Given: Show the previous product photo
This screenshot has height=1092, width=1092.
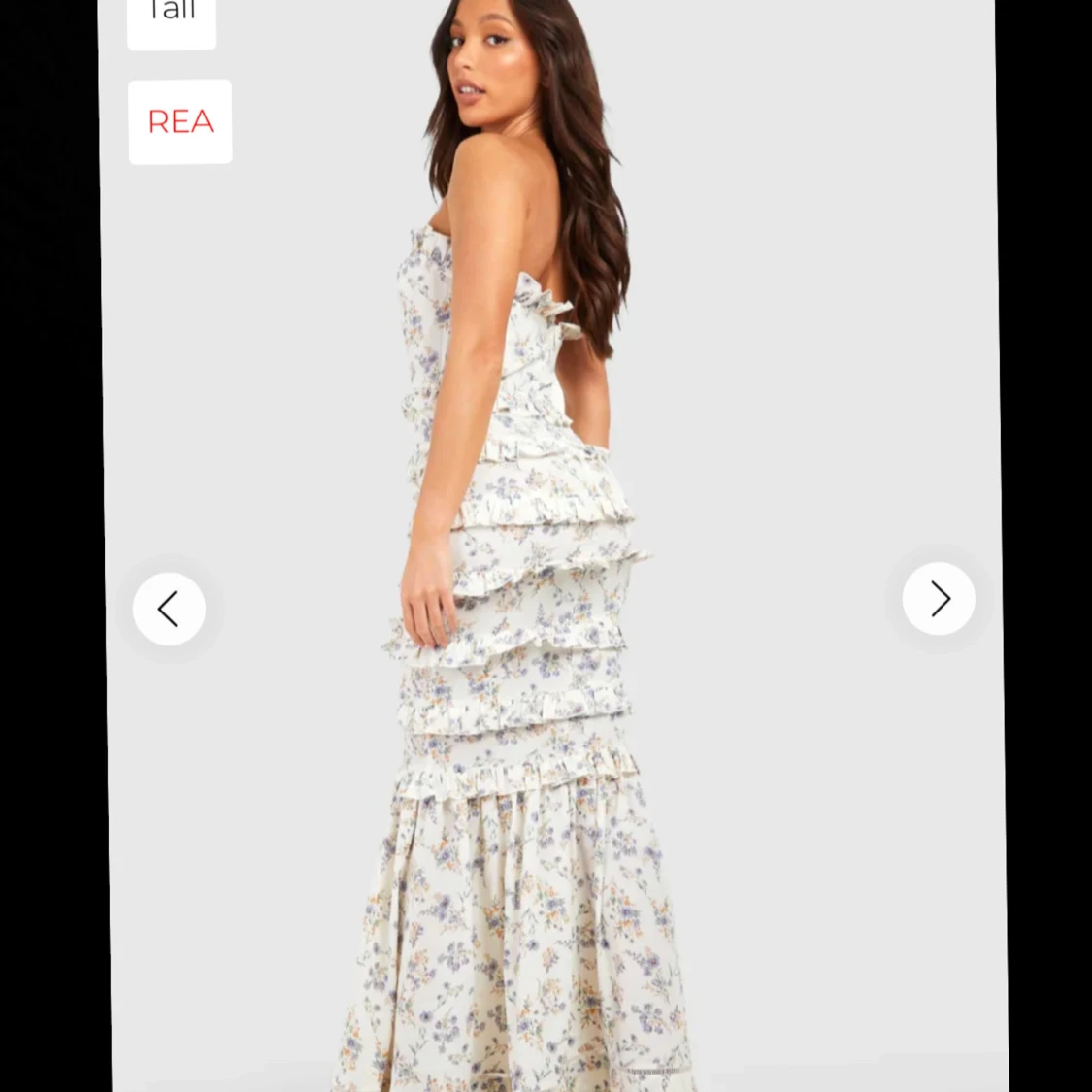Looking at the screenshot, I should (x=169, y=610).
